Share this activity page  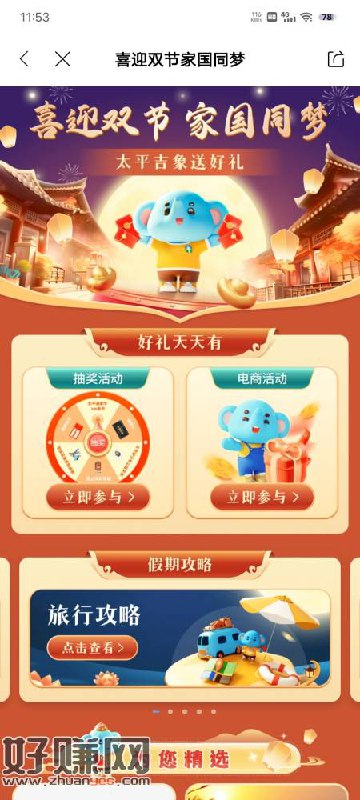click(336, 59)
